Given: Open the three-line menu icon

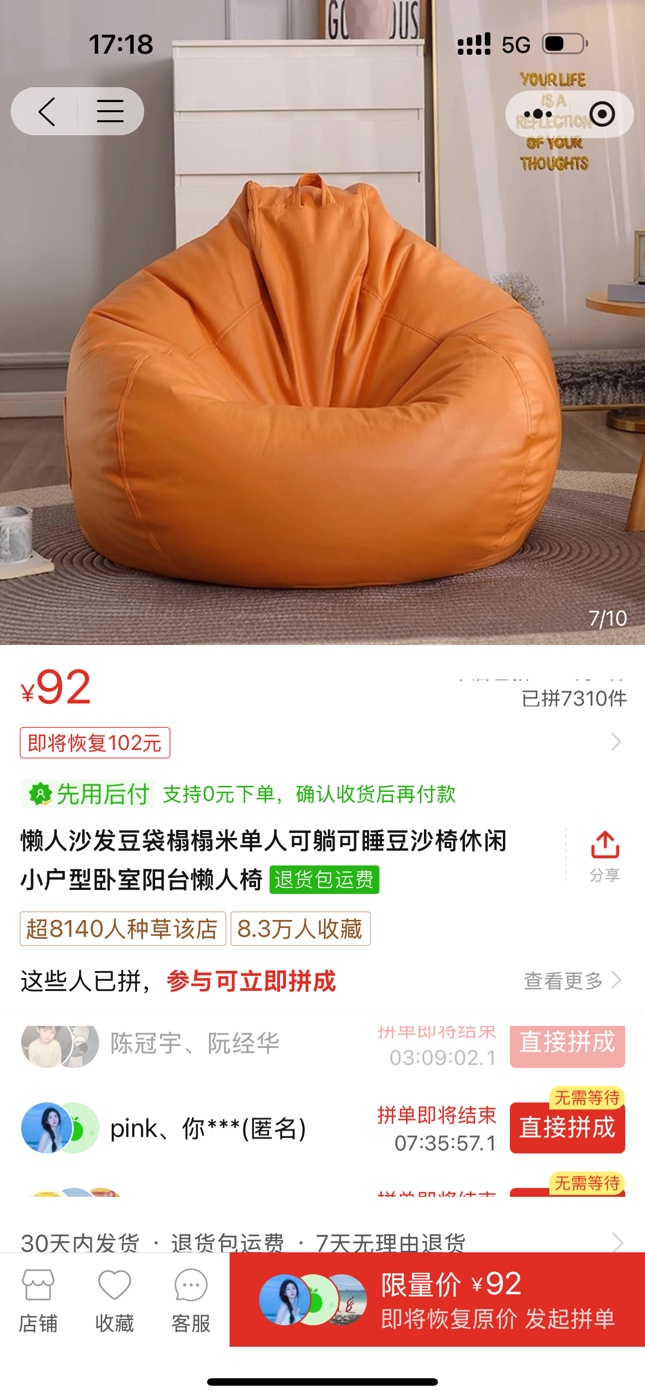Looking at the screenshot, I should click(110, 111).
